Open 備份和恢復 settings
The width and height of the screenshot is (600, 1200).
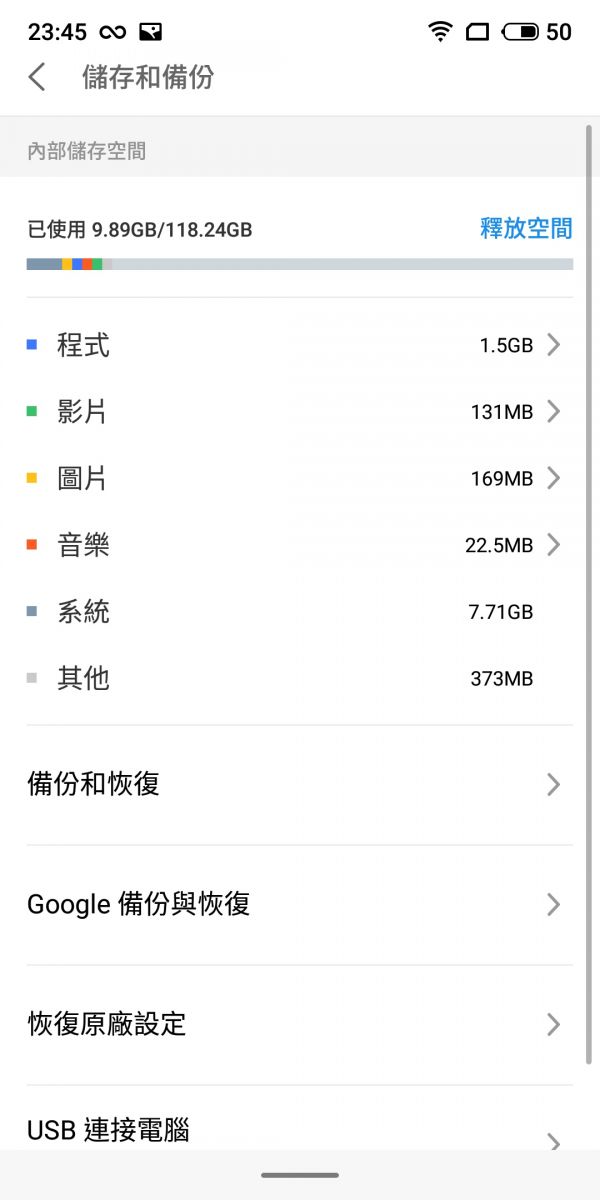coord(300,785)
